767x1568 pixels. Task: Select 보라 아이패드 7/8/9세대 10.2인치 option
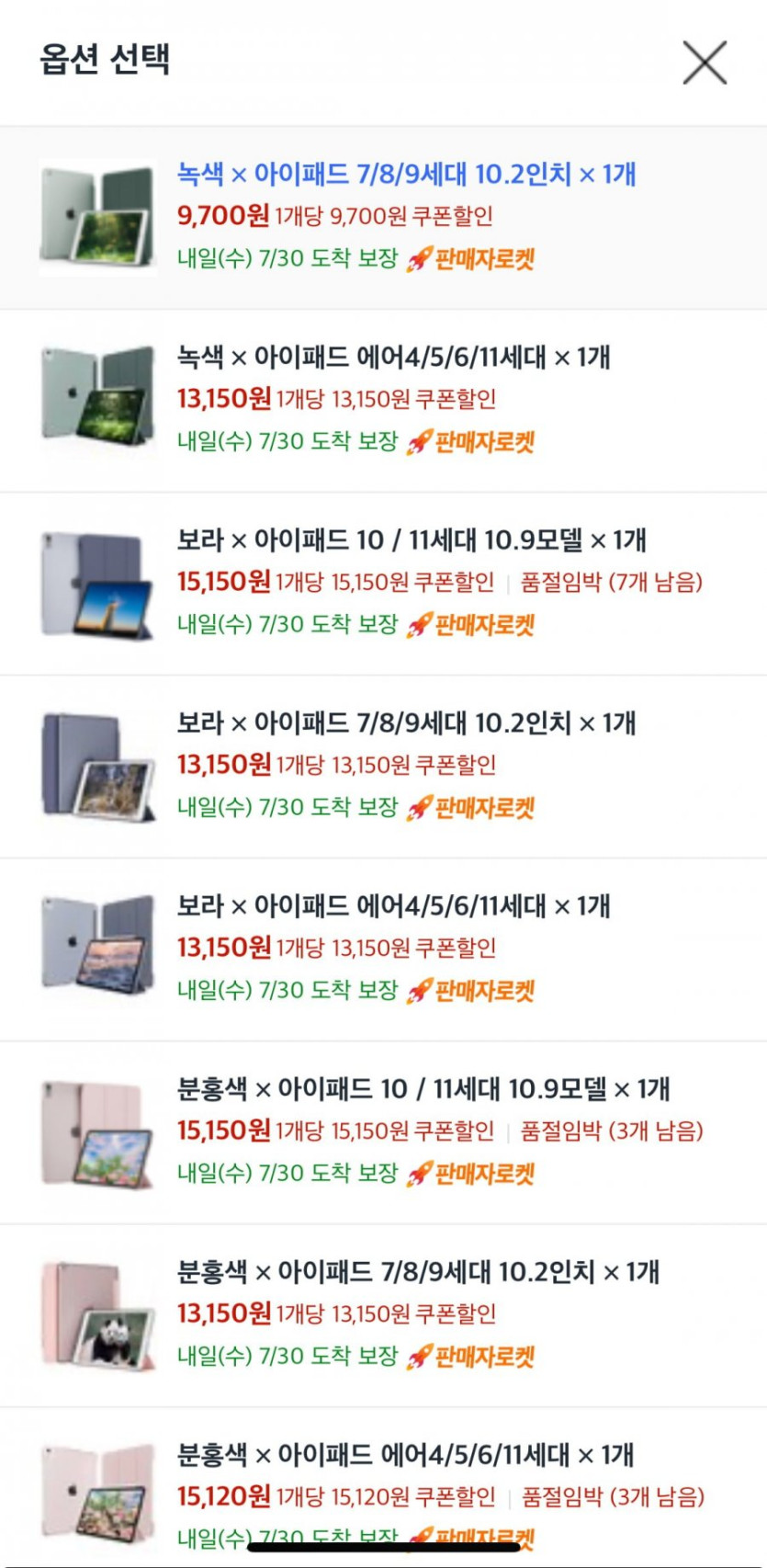click(406, 723)
